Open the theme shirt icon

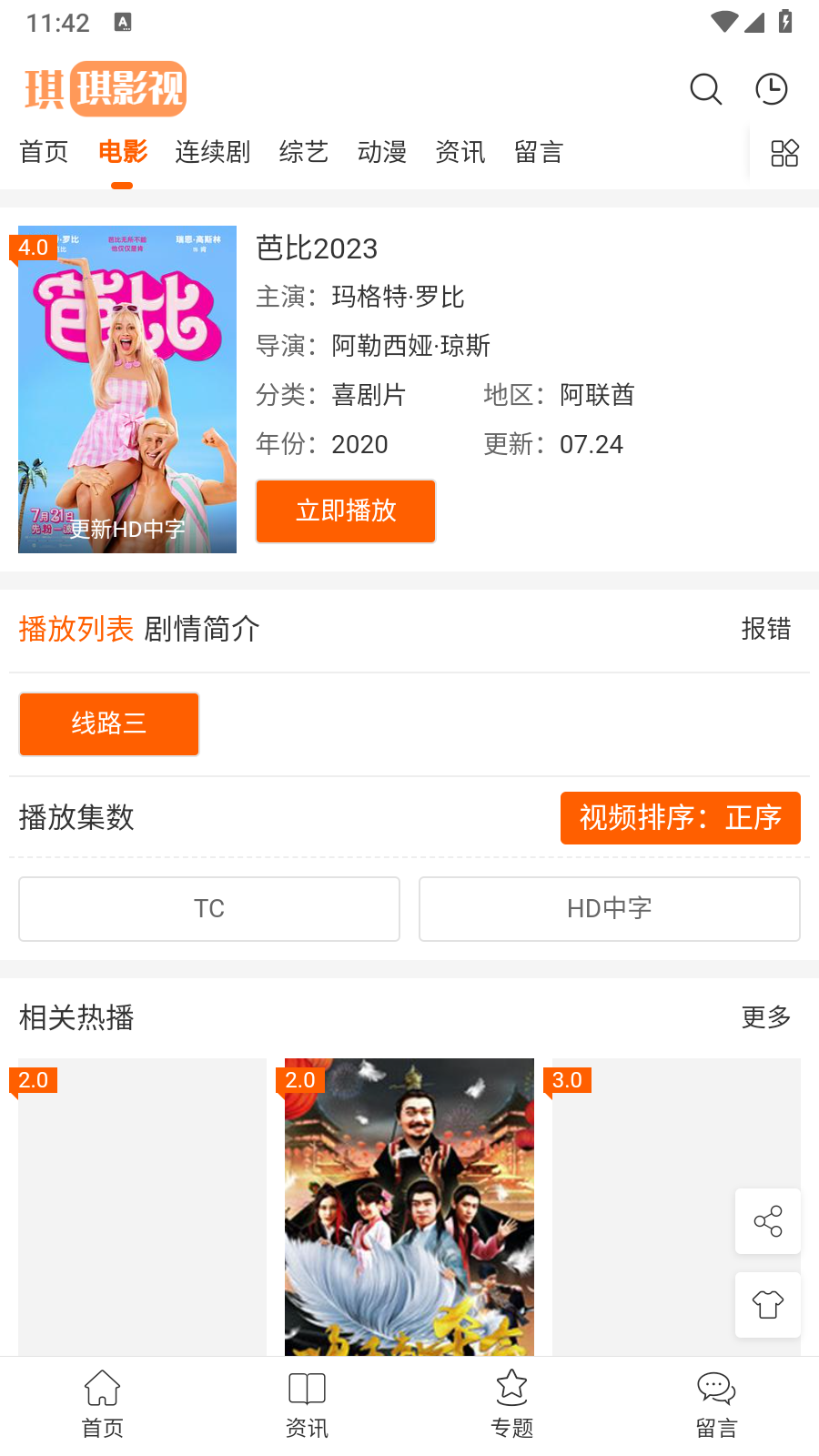[x=768, y=1305]
